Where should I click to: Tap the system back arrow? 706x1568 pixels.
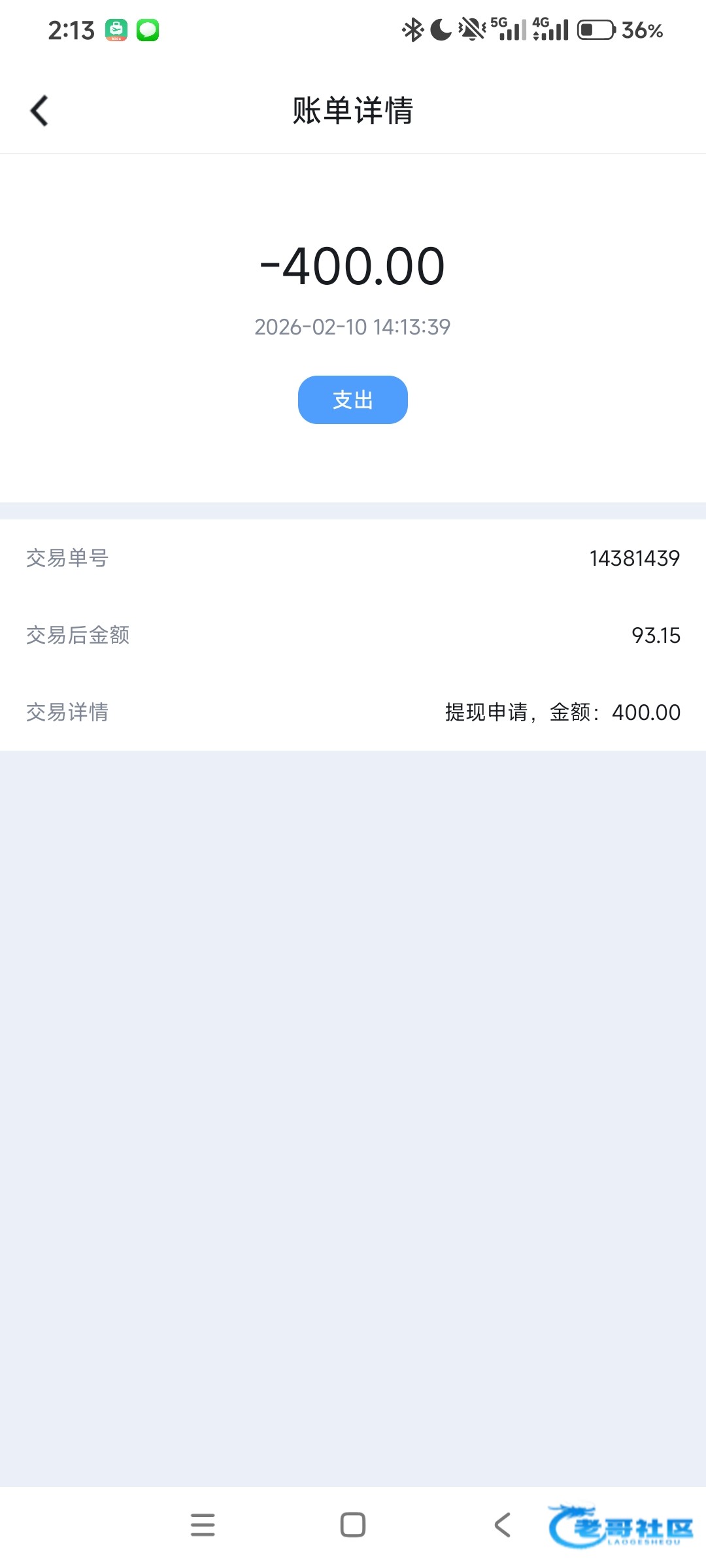[502, 1525]
